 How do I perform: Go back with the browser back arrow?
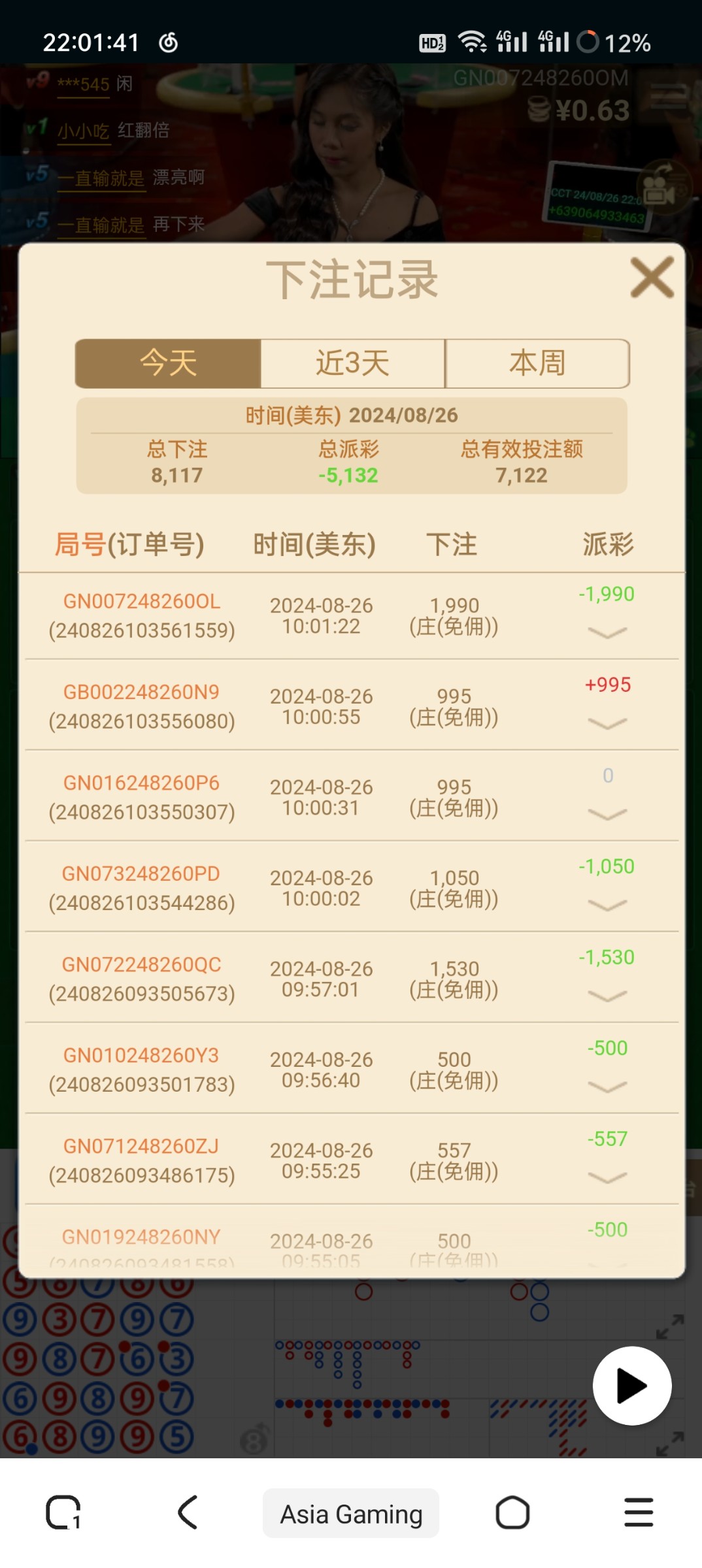pos(188,1512)
